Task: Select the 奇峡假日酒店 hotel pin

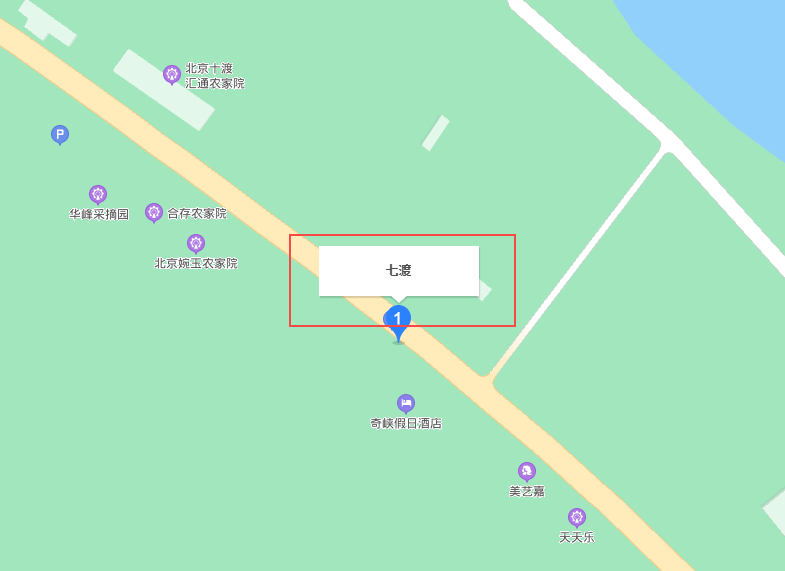Action: tap(406, 403)
